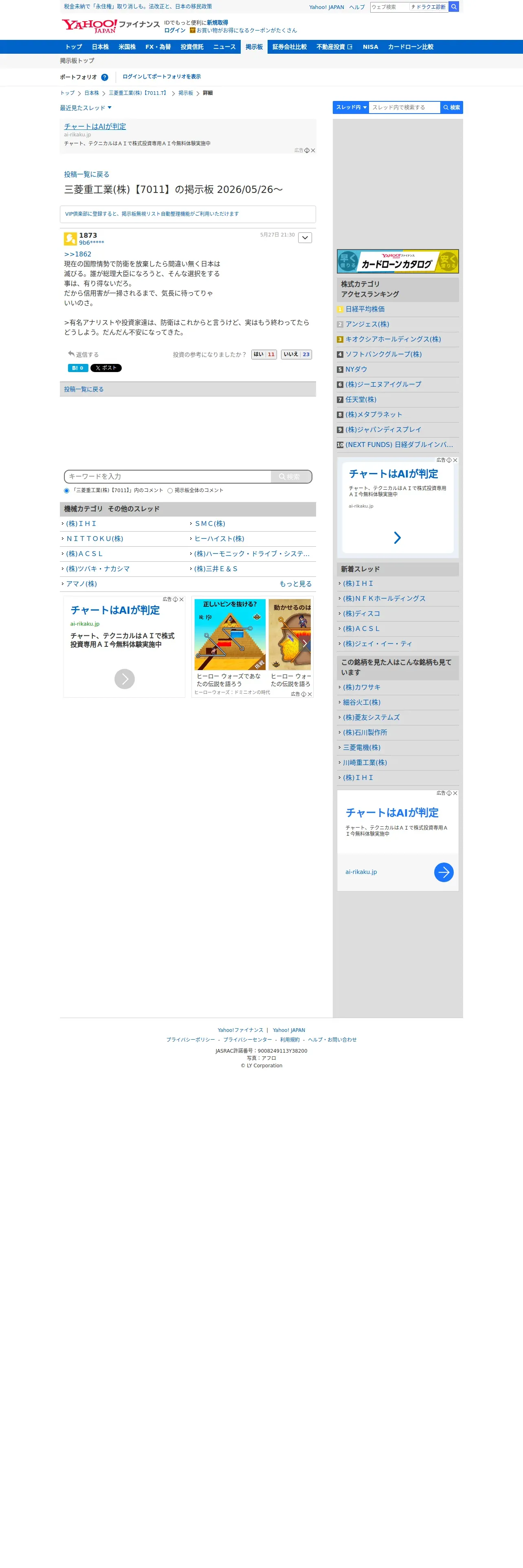
Task: Open the ニュース tab in the navigation bar
Action: (224, 47)
